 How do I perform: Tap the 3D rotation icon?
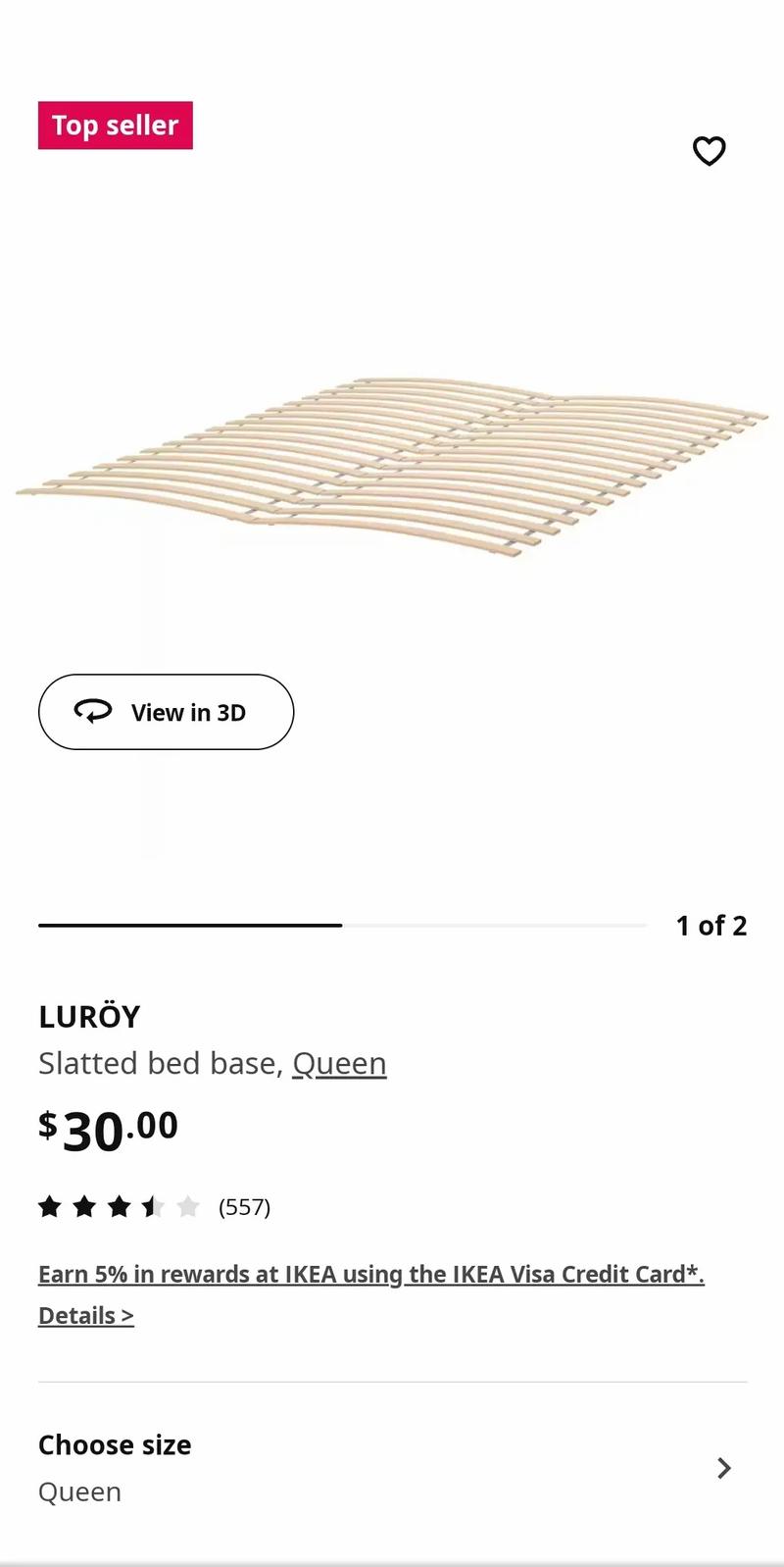(x=94, y=712)
